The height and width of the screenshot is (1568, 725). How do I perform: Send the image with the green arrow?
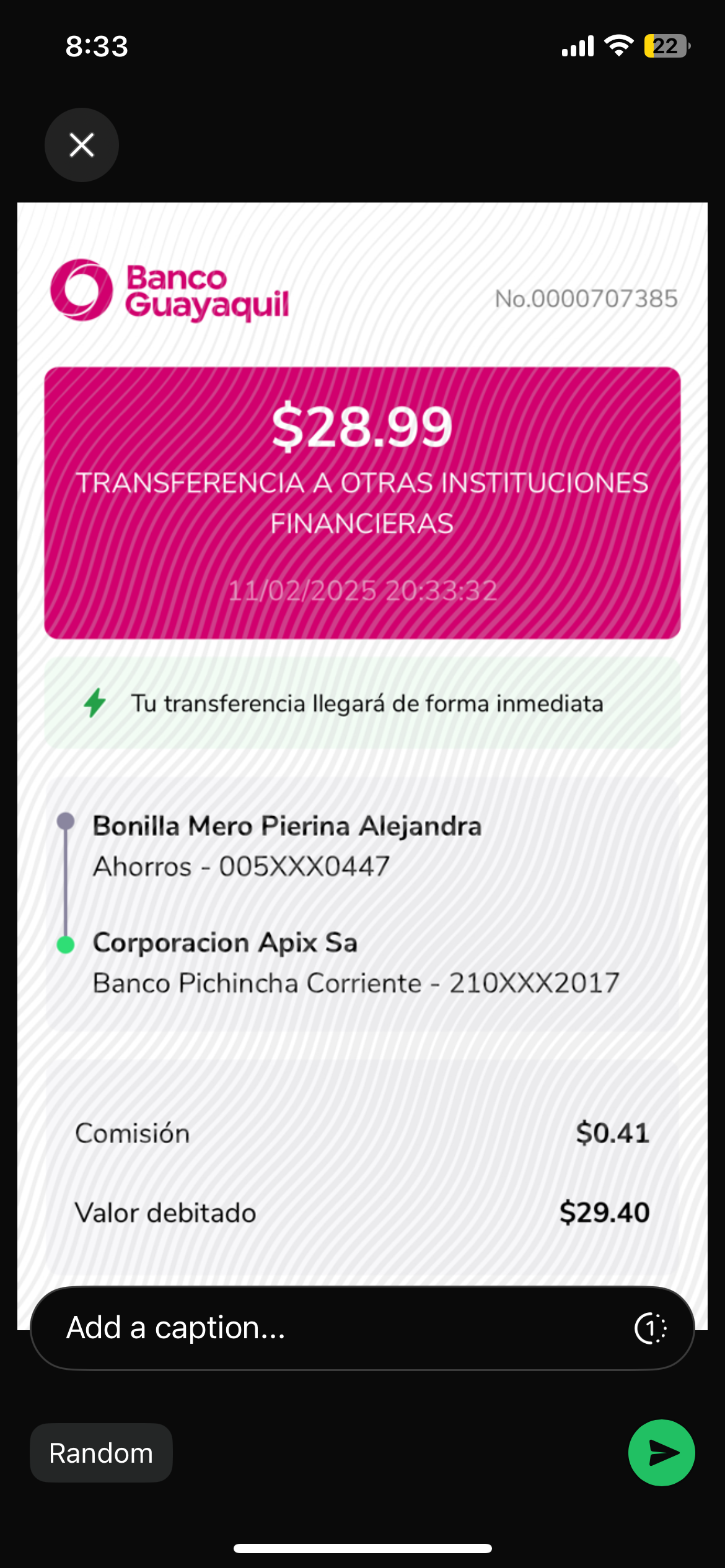tap(661, 1453)
